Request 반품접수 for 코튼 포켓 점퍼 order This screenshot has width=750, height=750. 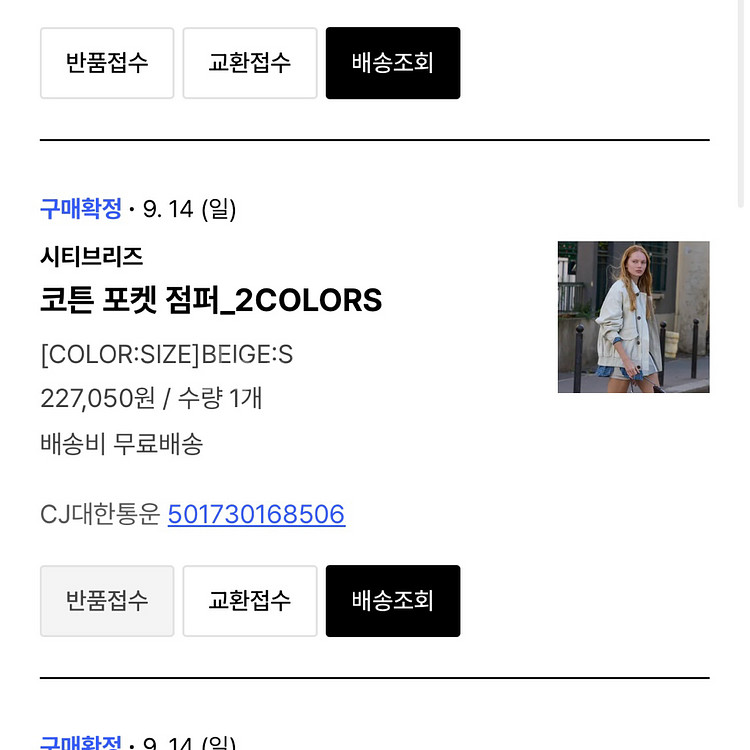[107, 601]
